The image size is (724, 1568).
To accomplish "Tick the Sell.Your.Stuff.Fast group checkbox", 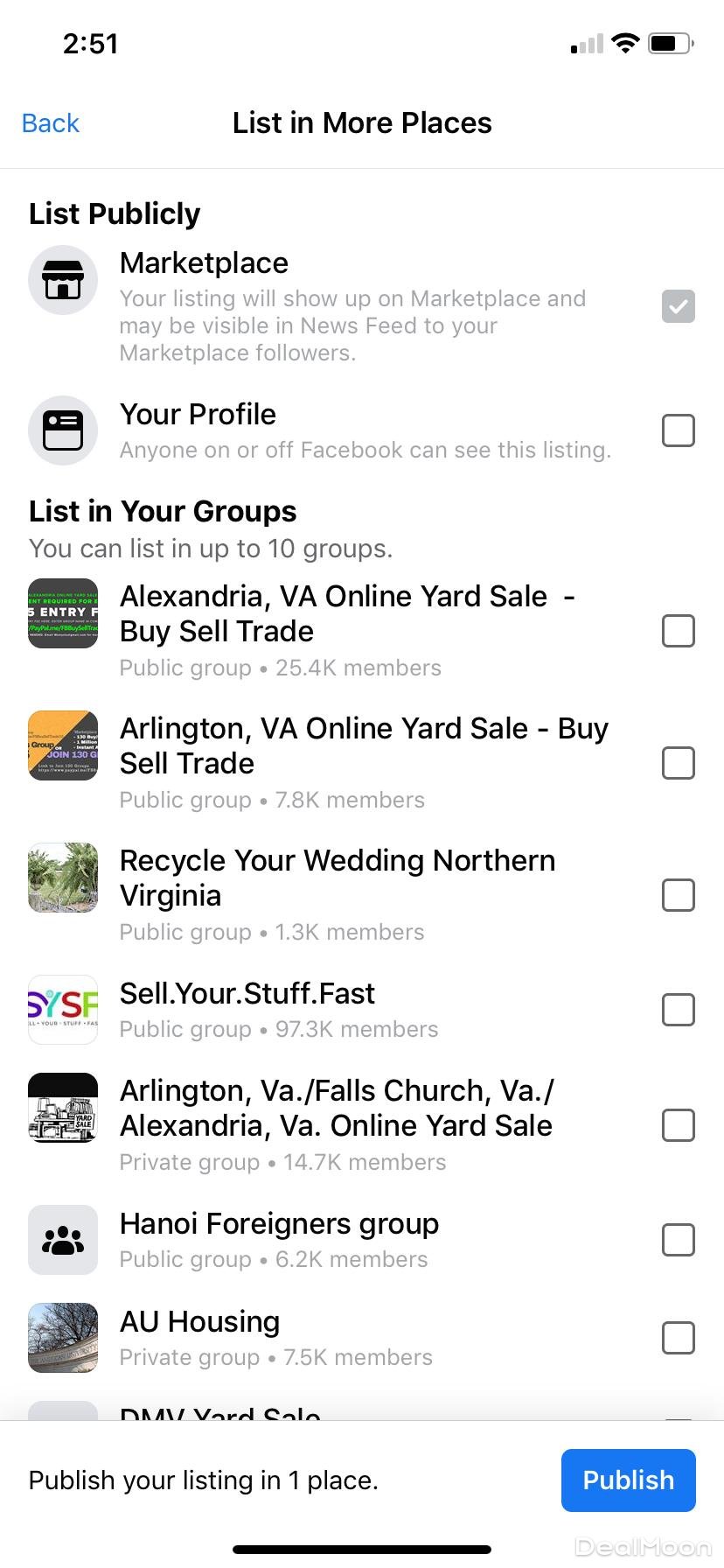I will 678,1010.
